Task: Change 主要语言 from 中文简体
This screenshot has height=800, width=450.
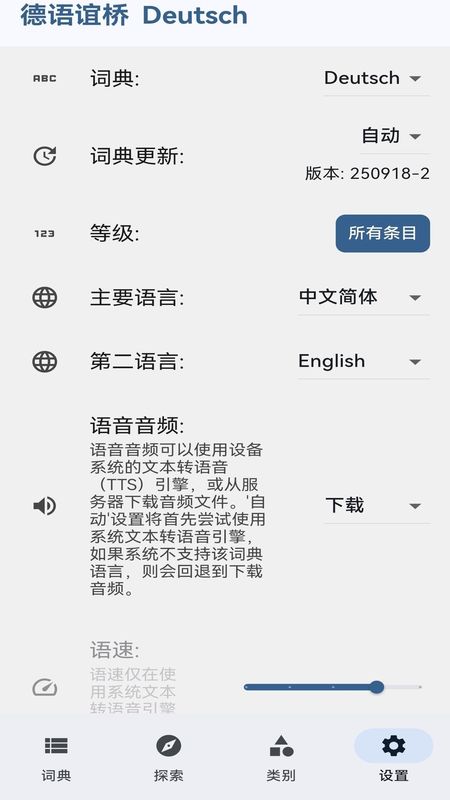Action: [363, 297]
